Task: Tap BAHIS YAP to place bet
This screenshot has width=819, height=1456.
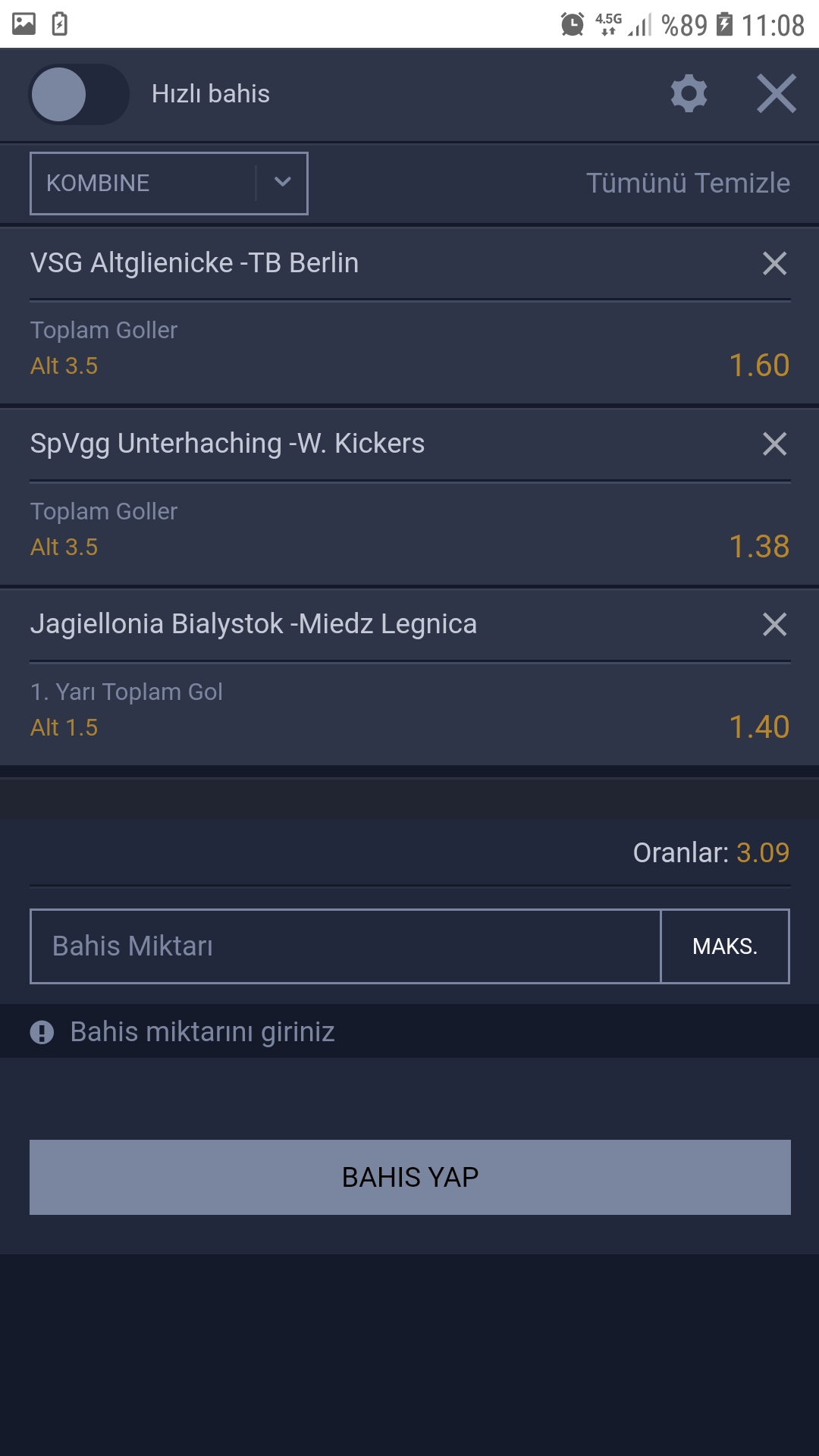Action: click(409, 1177)
